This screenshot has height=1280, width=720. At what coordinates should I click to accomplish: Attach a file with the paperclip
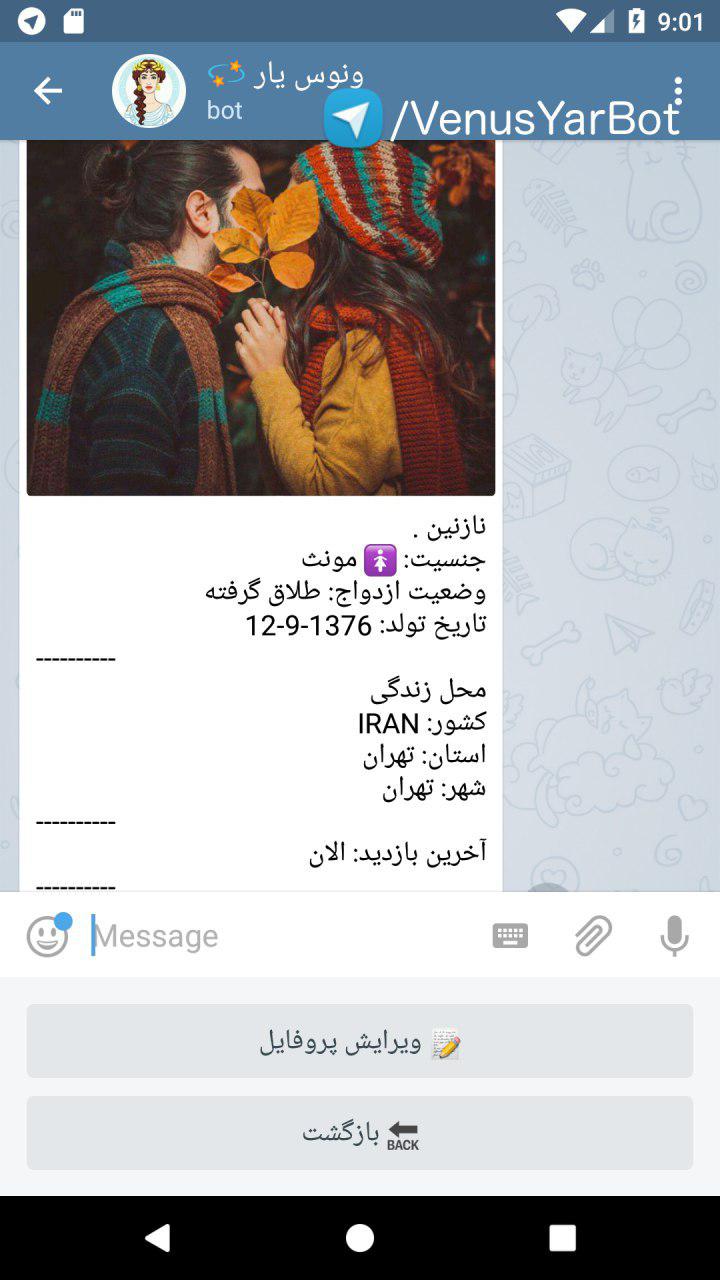(x=593, y=936)
